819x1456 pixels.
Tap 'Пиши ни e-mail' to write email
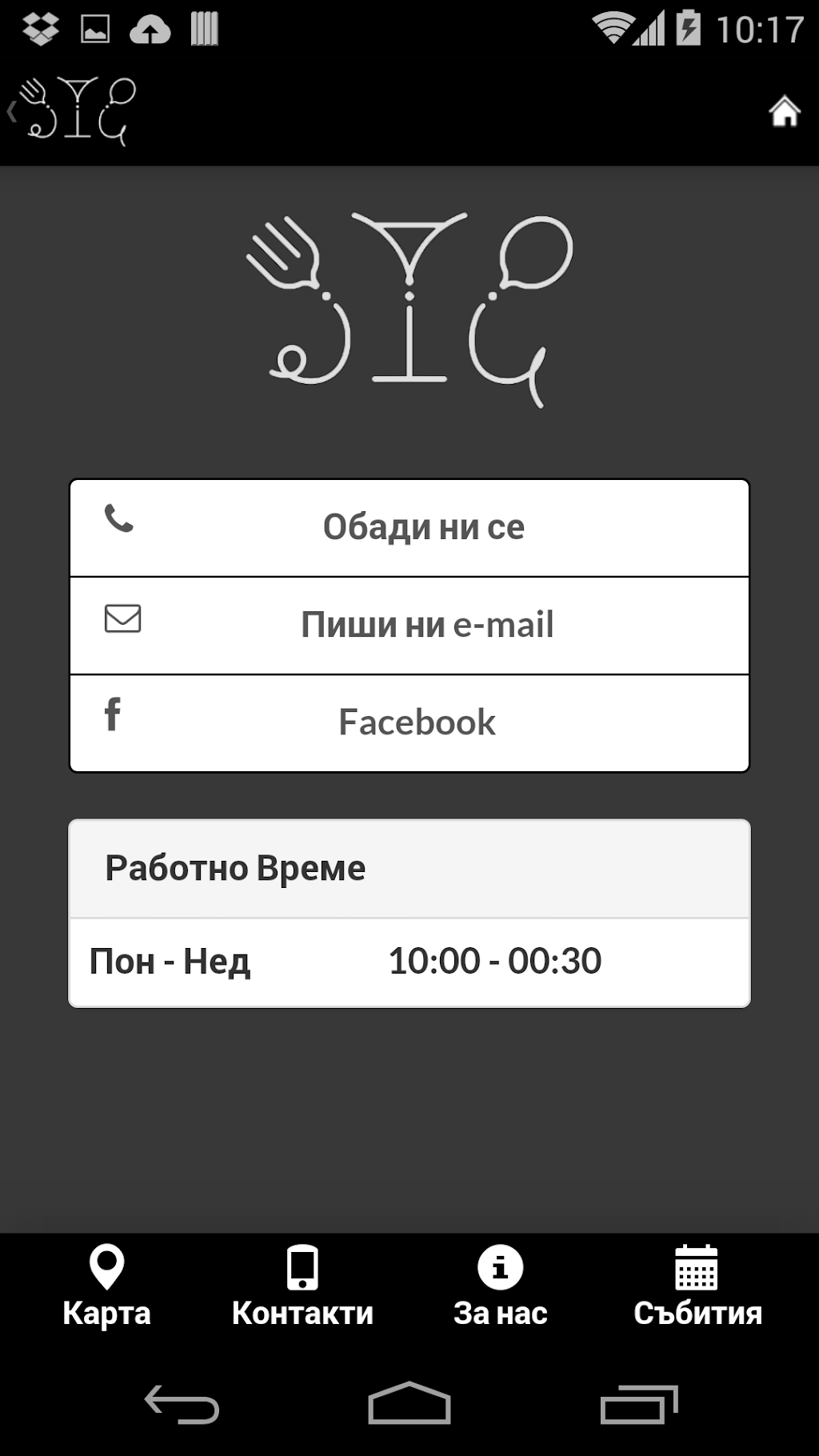coord(409,626)
